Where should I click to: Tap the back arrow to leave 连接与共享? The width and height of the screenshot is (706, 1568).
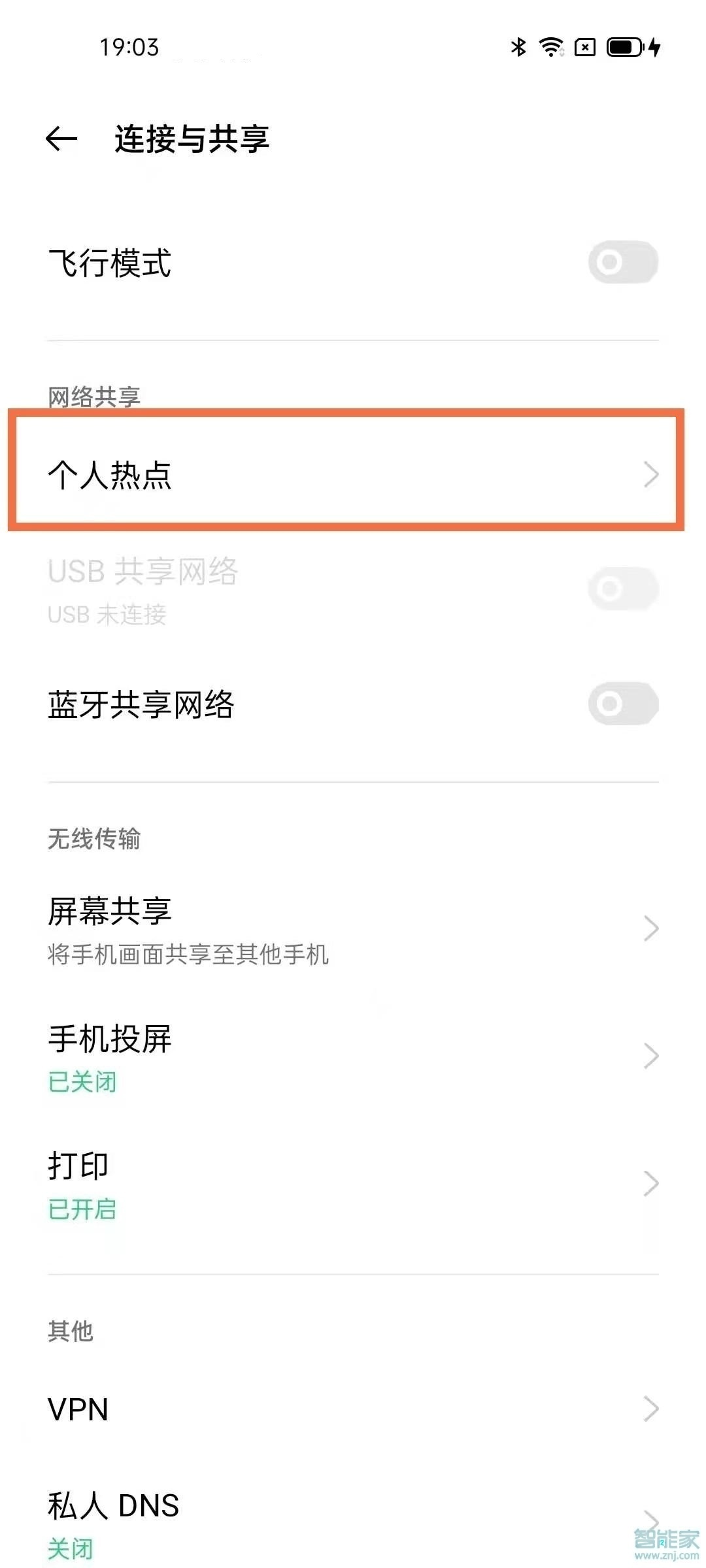61,139
